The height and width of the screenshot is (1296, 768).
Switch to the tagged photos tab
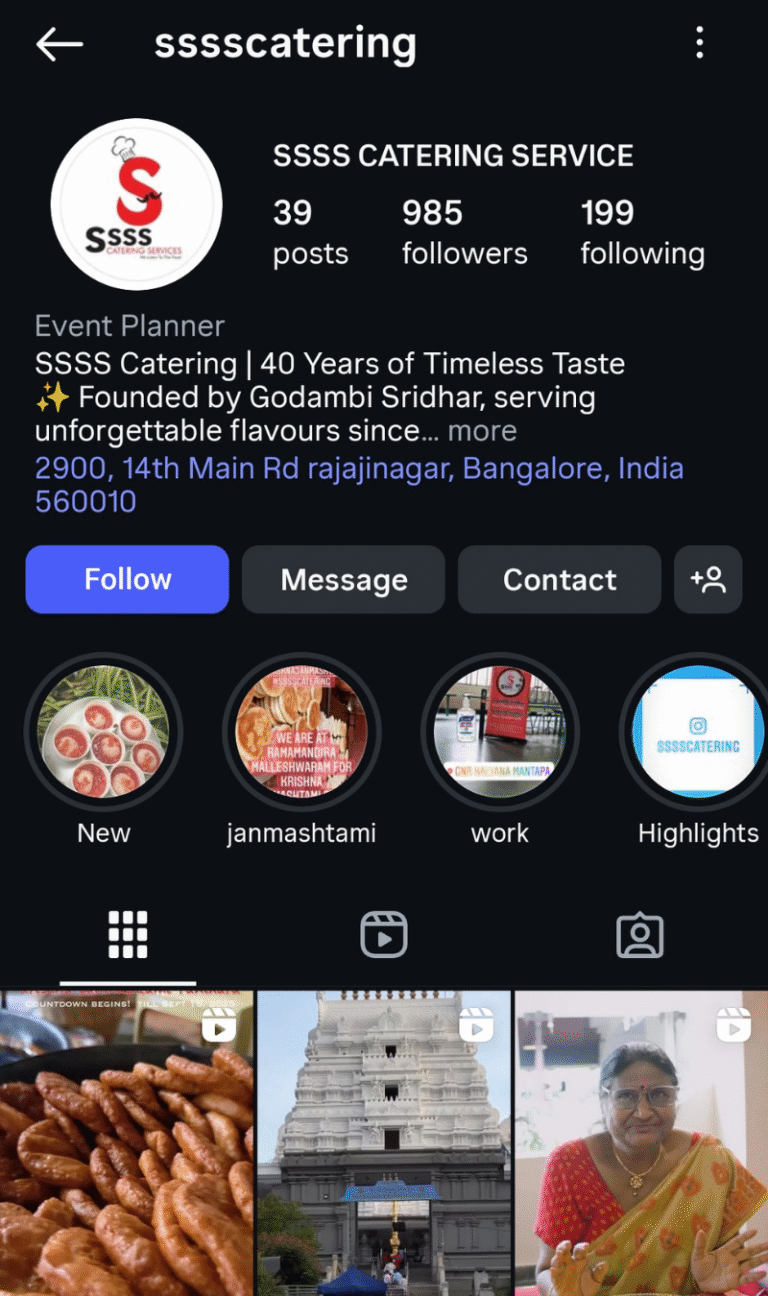pos(640,934)
